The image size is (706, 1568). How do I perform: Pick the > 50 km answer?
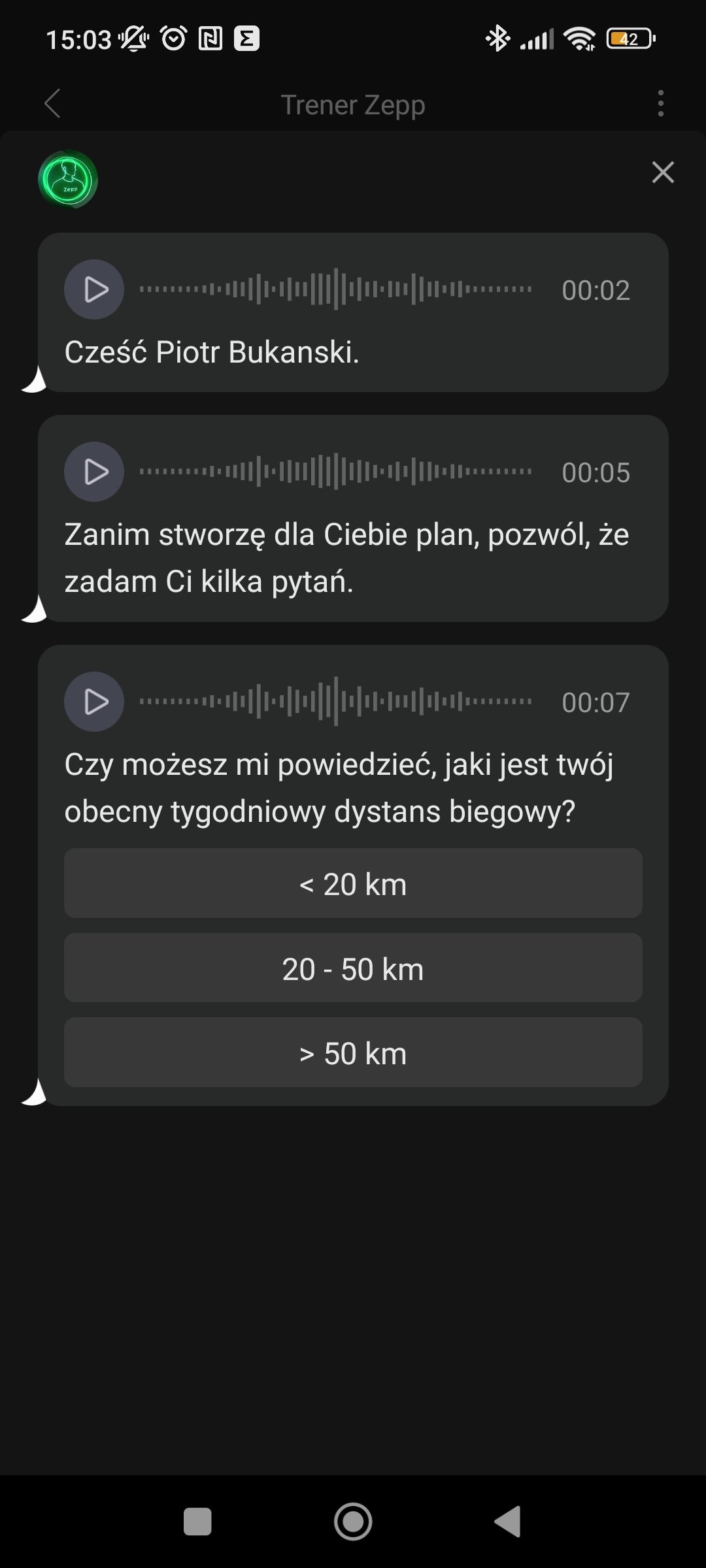353,1053
